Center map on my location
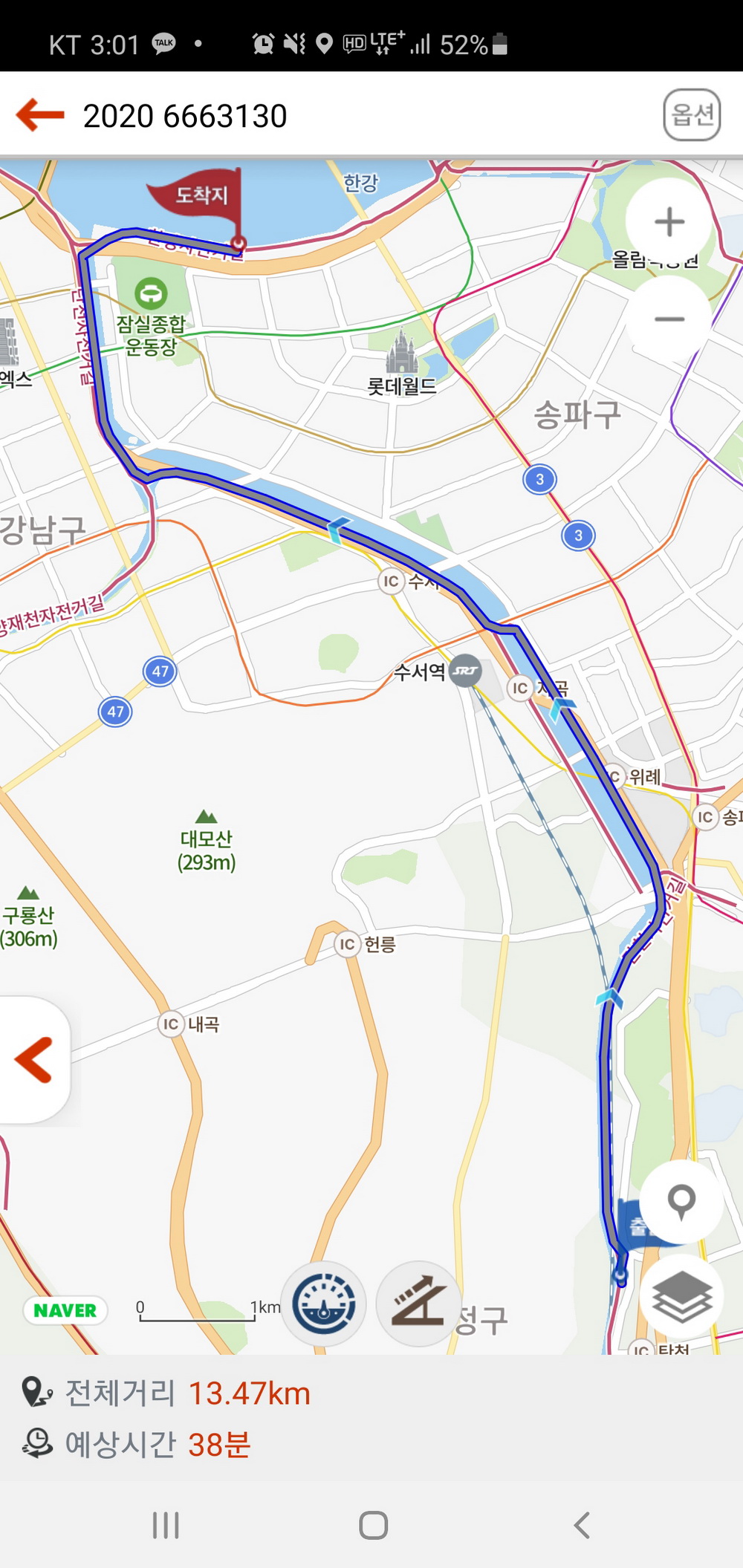The image size is (743, 1568). (x=681, y=1201)
